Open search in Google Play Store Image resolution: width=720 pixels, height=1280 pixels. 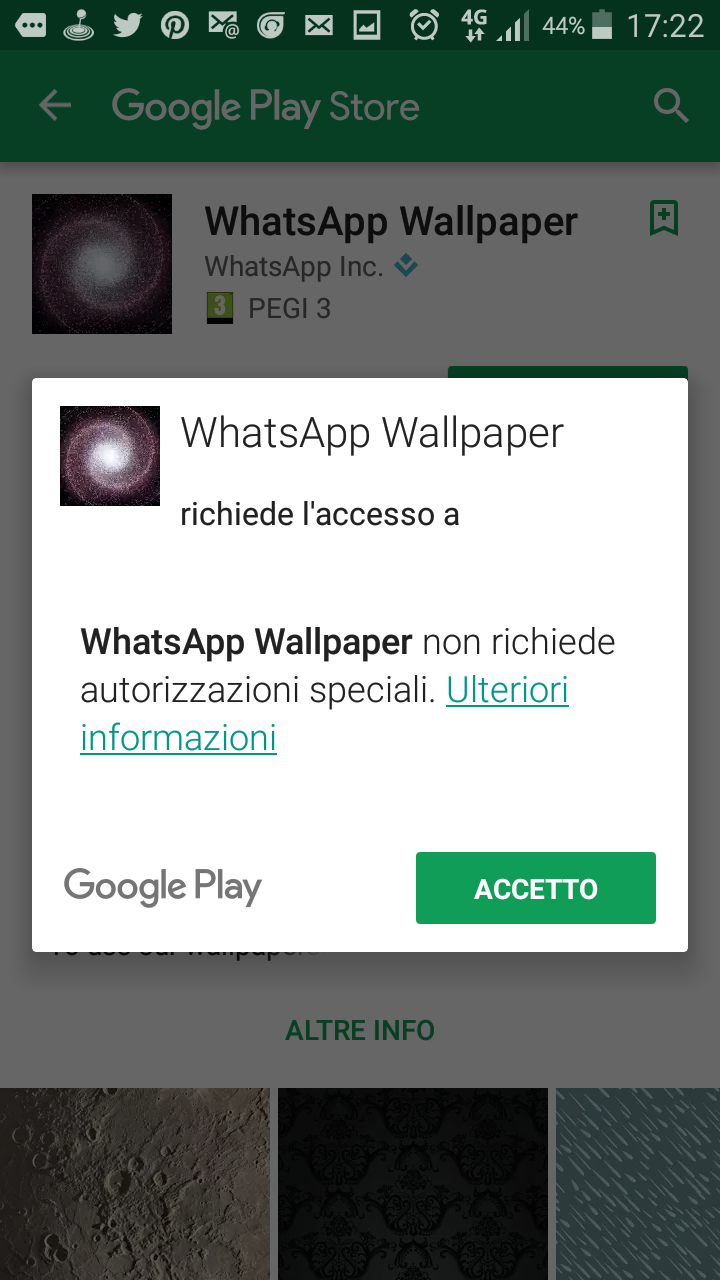pos(670,105)
